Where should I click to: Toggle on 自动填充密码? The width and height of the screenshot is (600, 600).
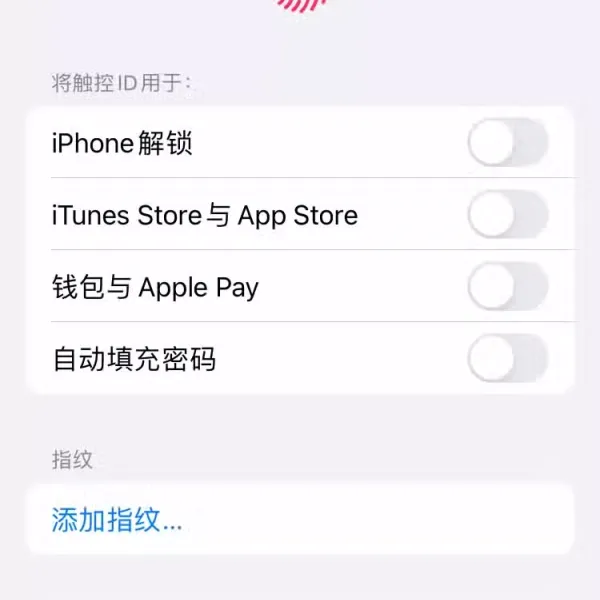507,359
